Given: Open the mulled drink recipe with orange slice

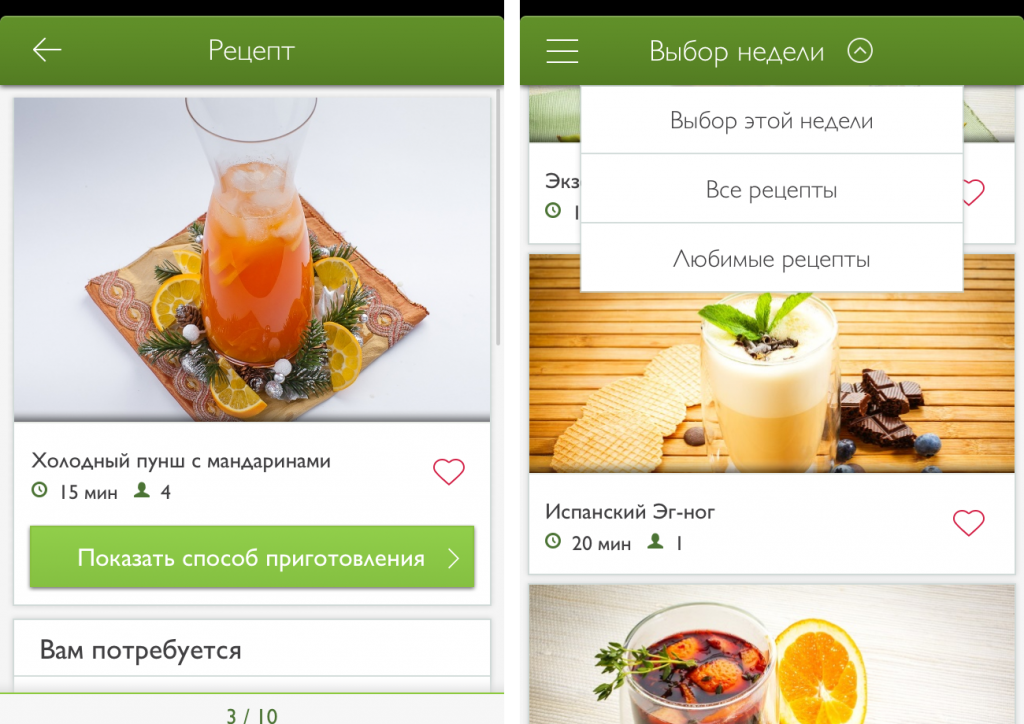Looking at the screenshot, I should point(771,655).
